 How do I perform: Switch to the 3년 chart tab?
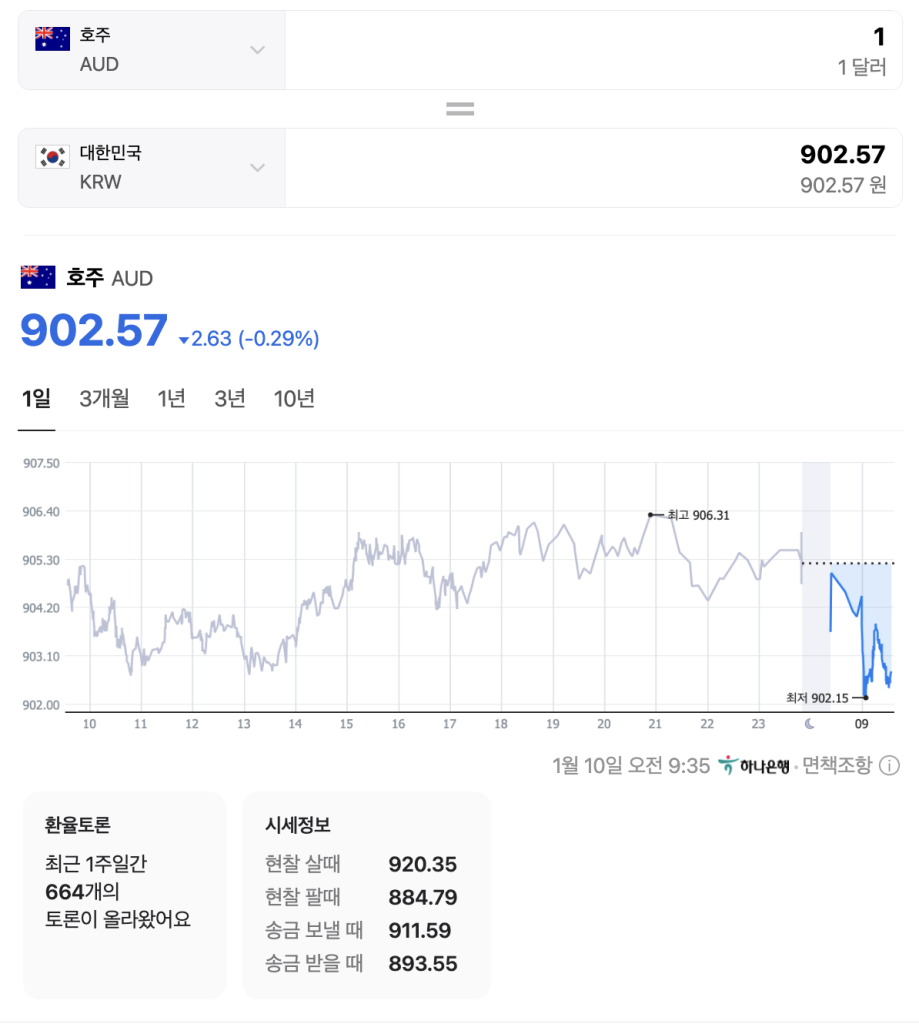(x=230, y=398)
